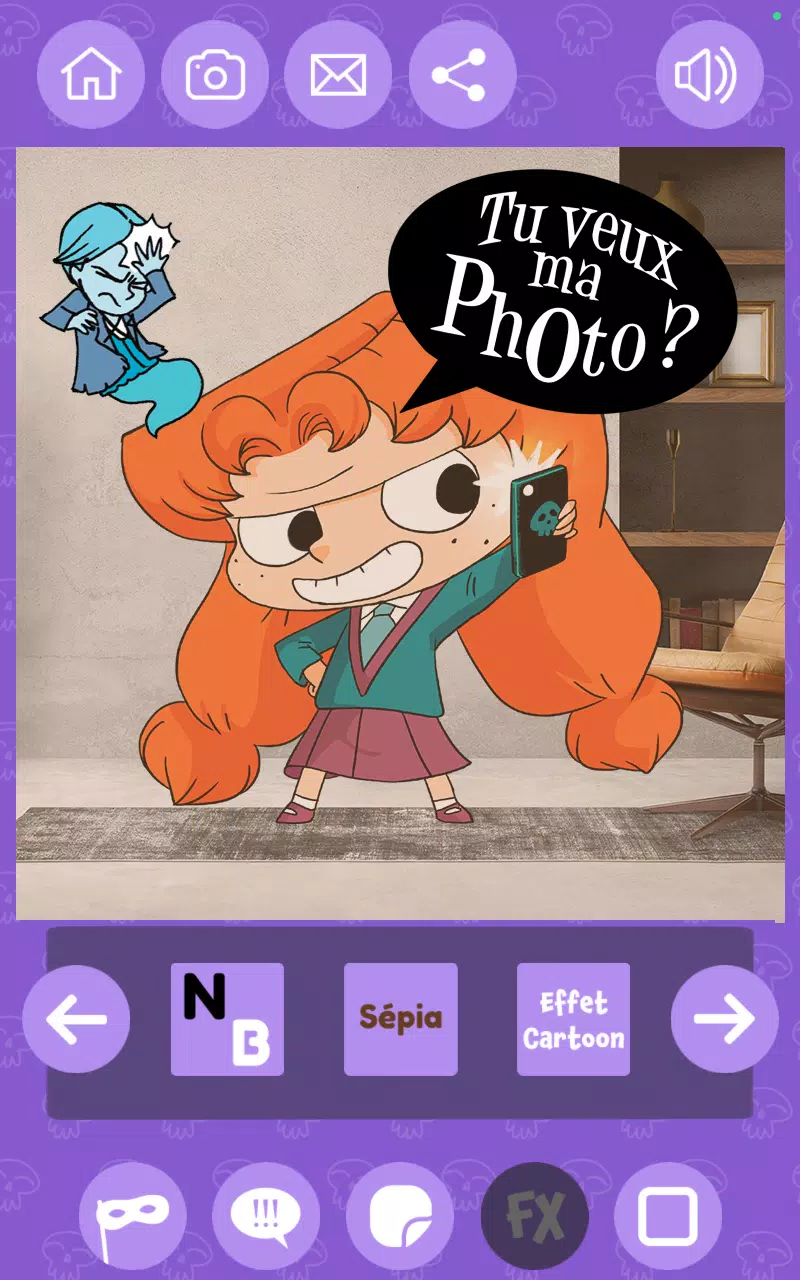Image resolution: width=800 pixels, height=1280 pixels.
Task: Select the FX effects tab
Action: 534,1216
